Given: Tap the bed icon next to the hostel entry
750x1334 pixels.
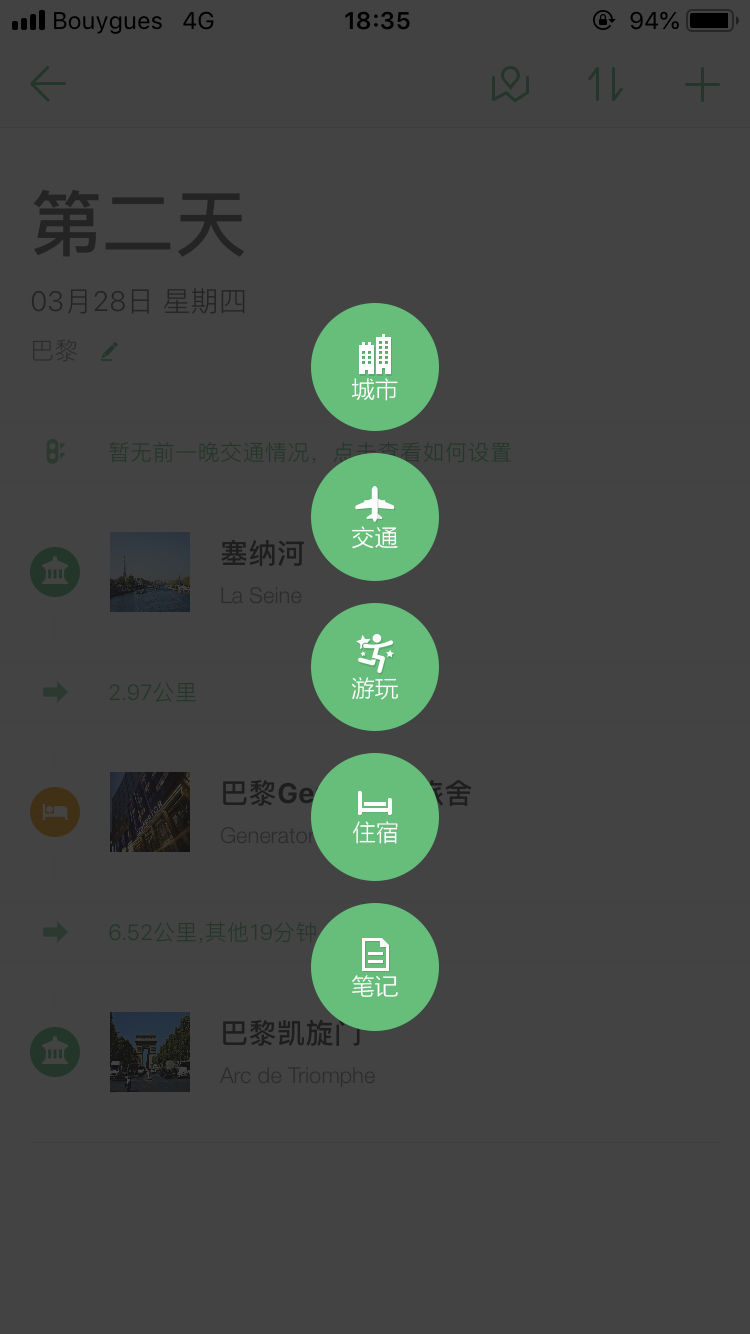Looking at the screenshot, I should click(55, 812).
